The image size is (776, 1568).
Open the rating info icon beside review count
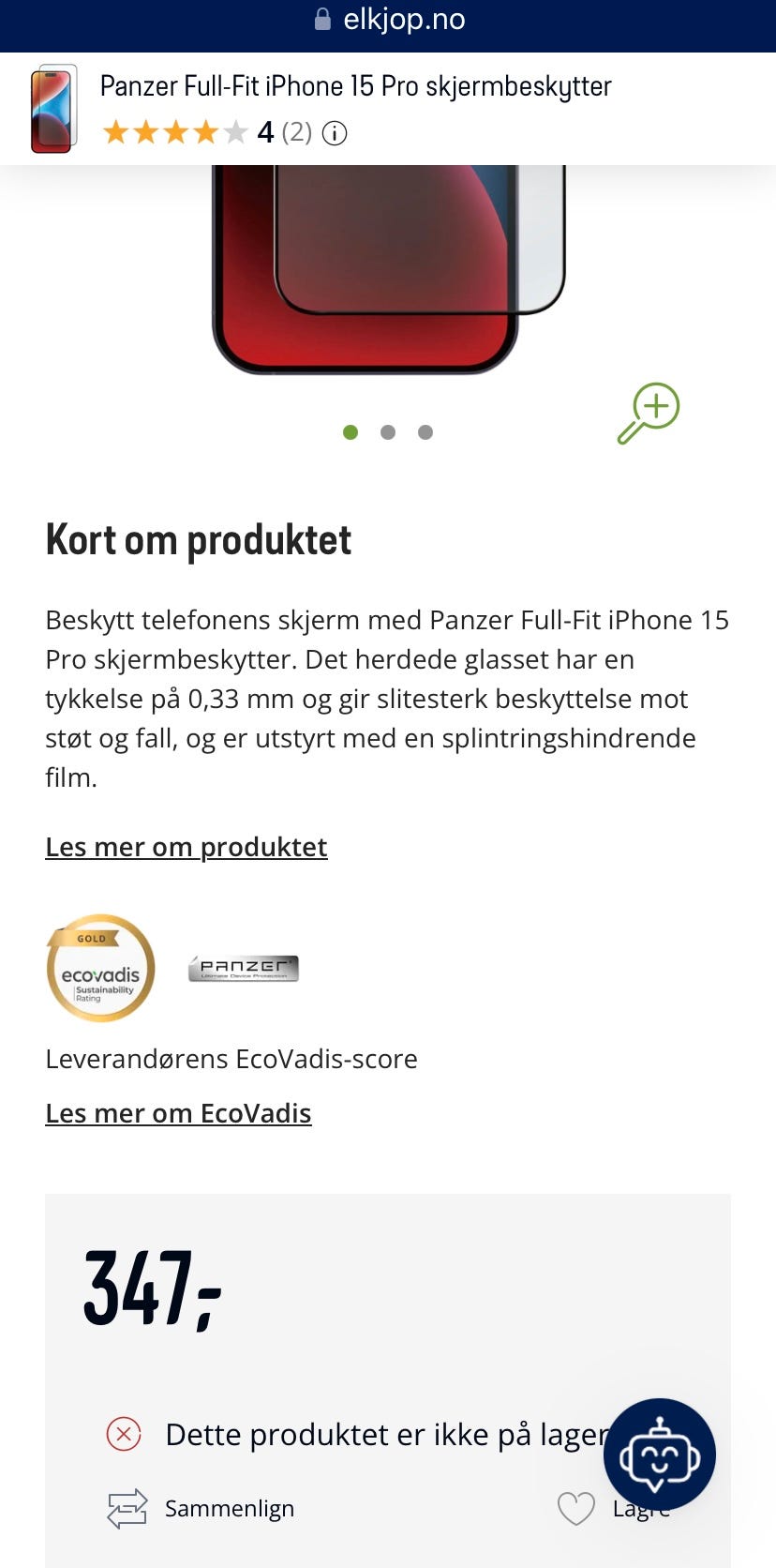(x=333, y=132)
